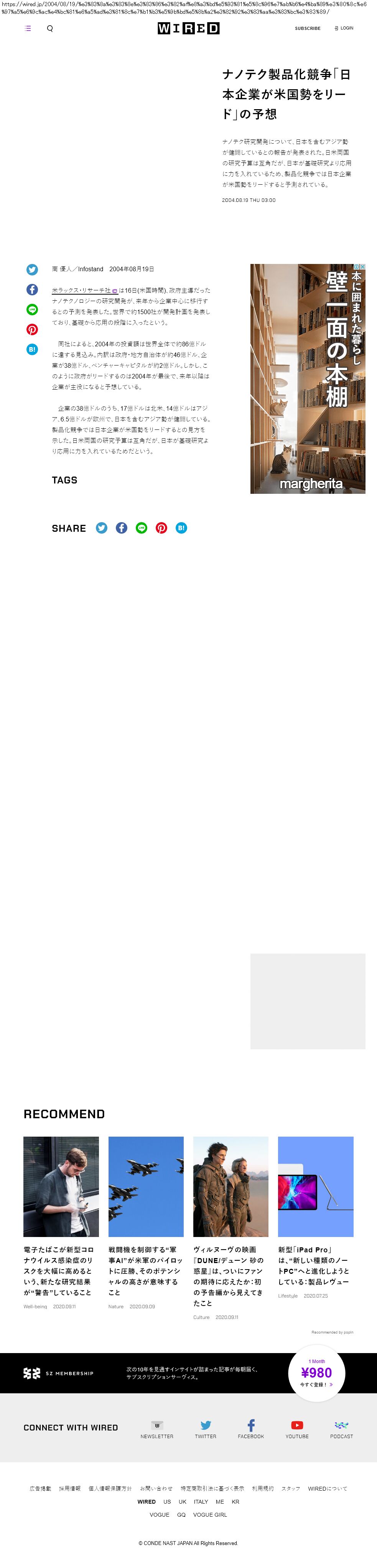The width and height of the screenshot is (377, 1568).
Task: Open the 利用規約 footer link
Action: (262, 1488)
